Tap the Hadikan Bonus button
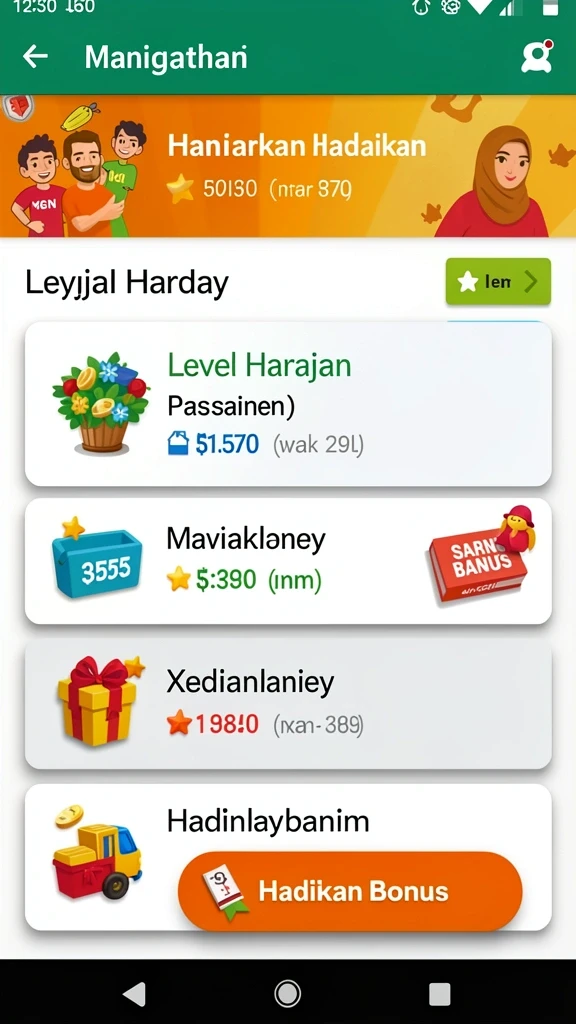Viewport: 576px width, 1024px height. click(350, 891)
